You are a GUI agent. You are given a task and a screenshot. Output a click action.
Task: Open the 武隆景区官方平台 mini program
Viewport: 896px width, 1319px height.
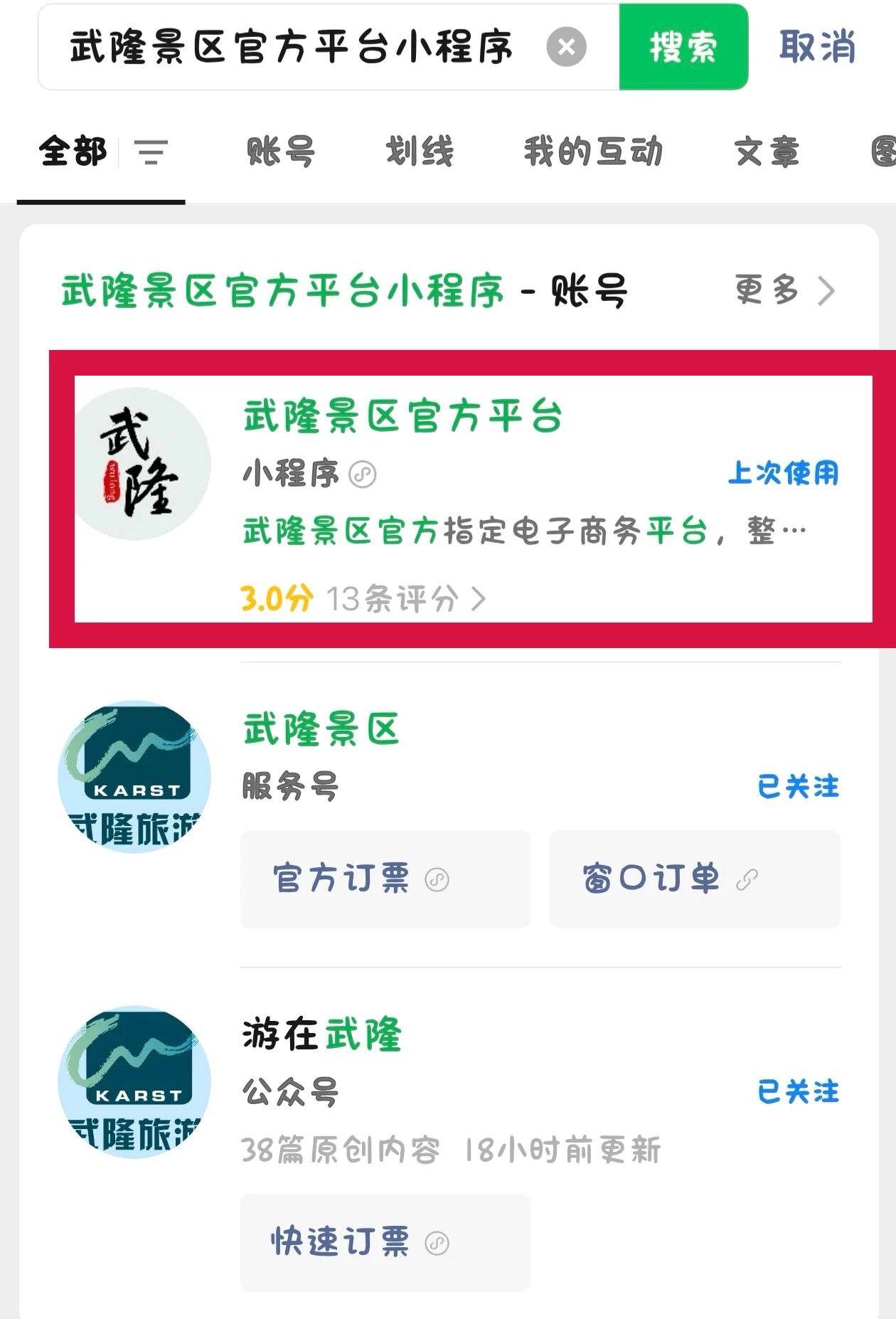[x=402, y=417]
